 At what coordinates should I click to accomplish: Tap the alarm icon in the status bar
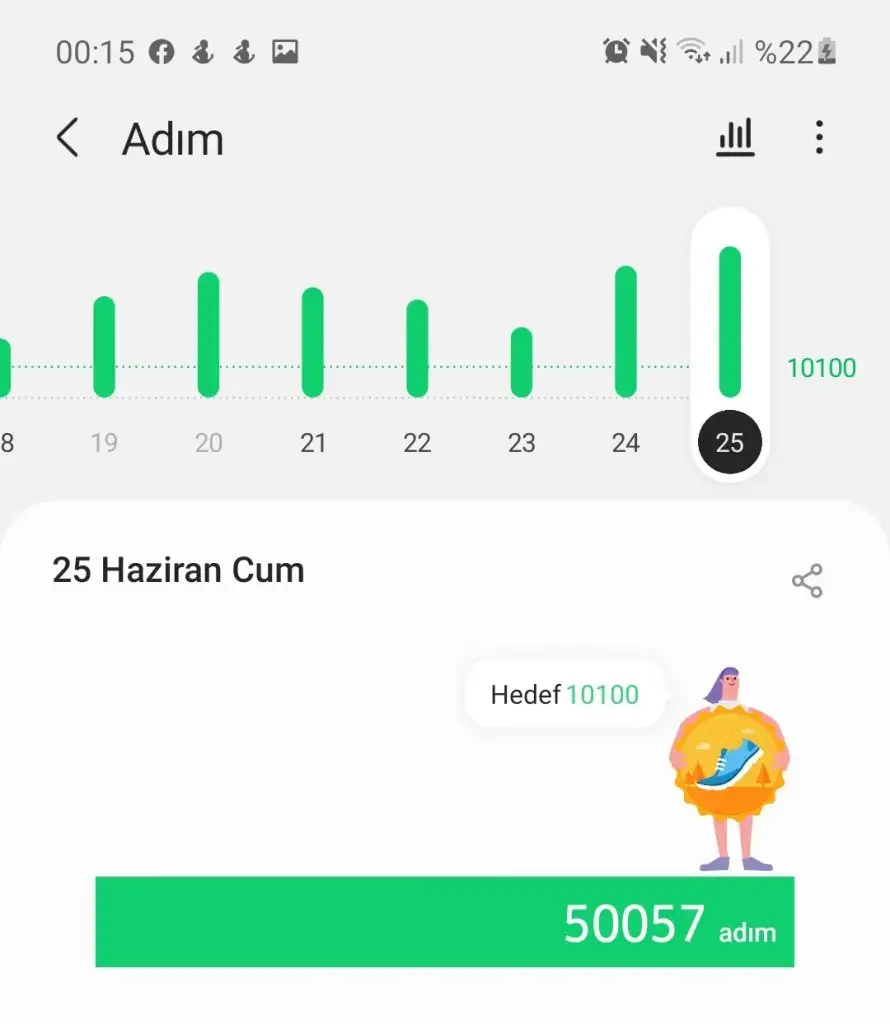[617, 51]
